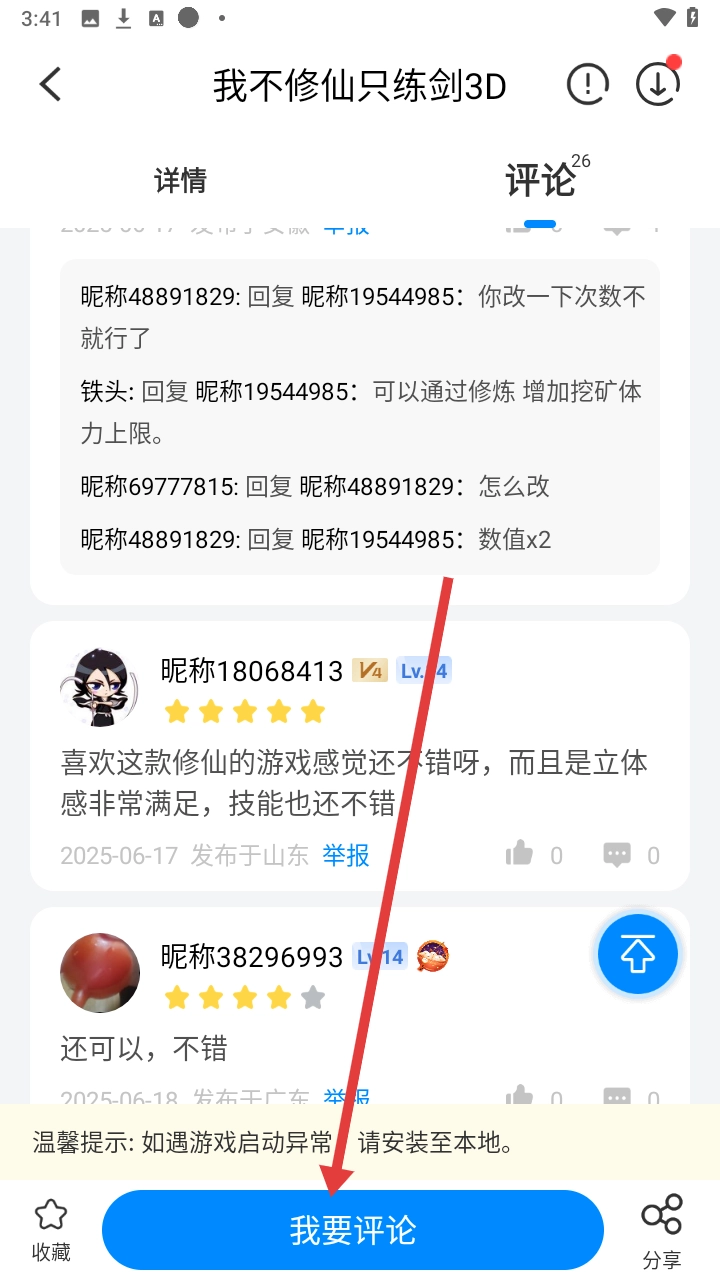Viewport: 720px width, 1280px height.
Task: Jump back to top with floating arrow
Action: 637,955
